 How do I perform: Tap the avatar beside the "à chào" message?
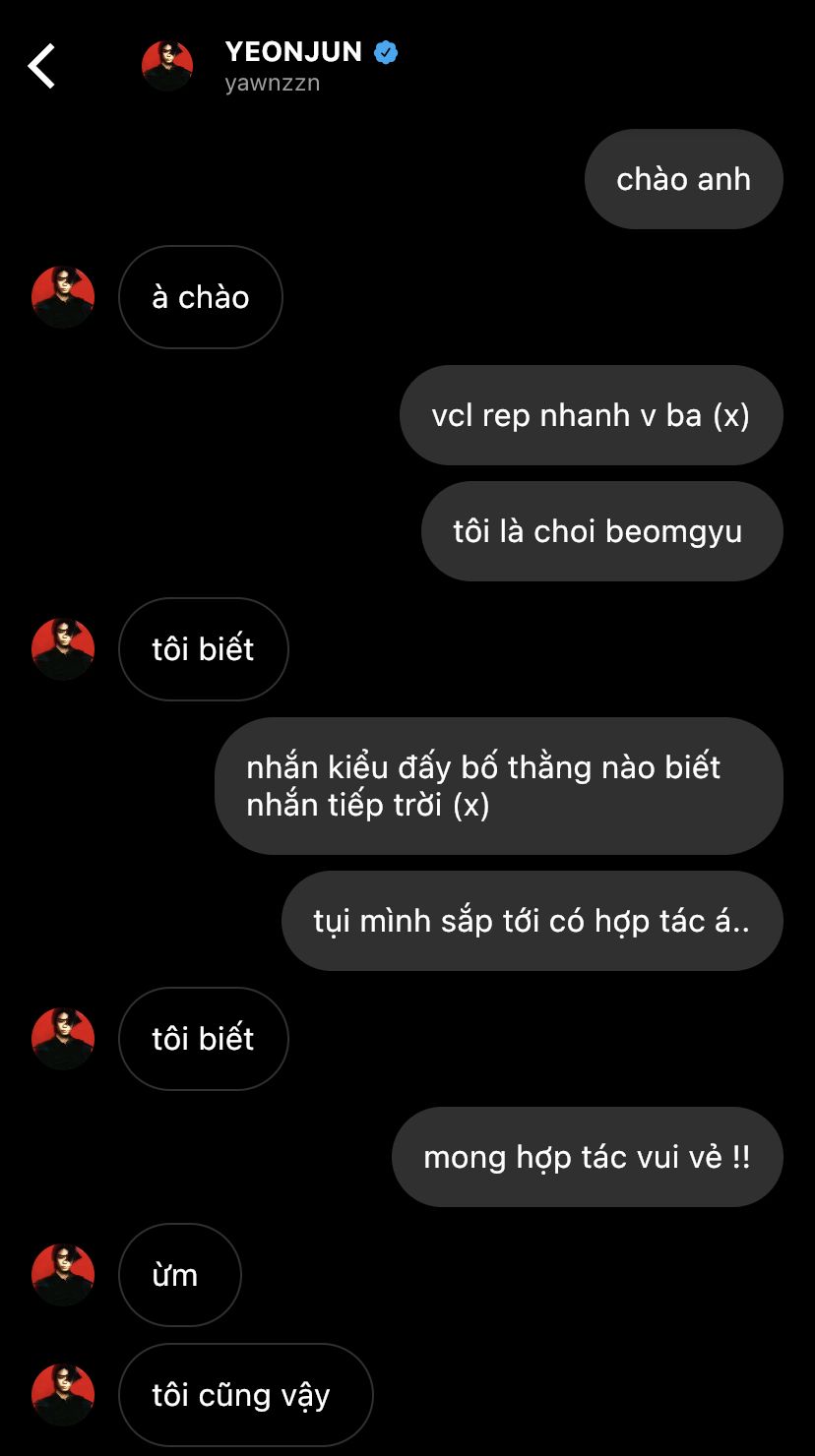click(63, 297)
